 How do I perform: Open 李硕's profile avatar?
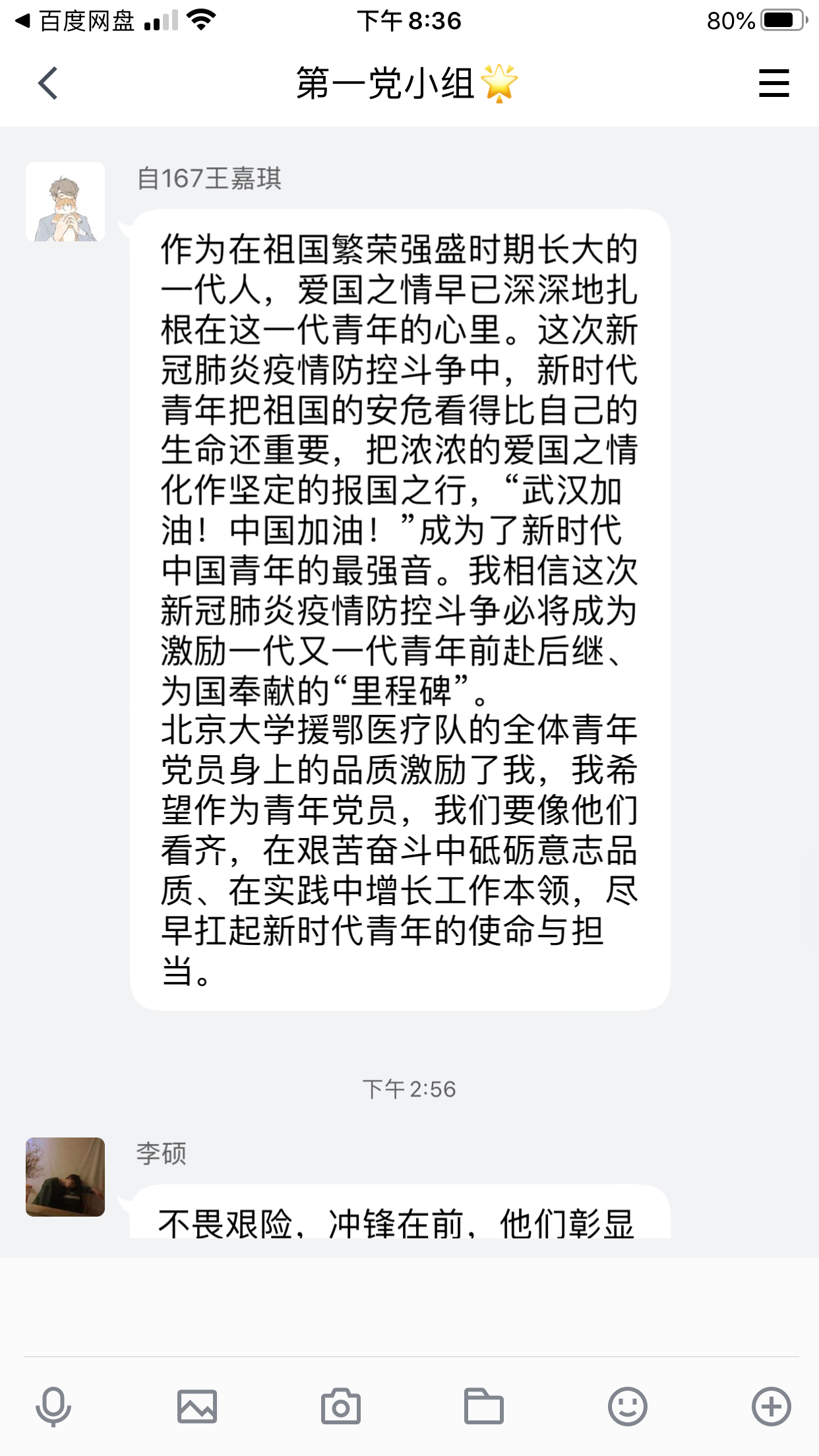65,1176
